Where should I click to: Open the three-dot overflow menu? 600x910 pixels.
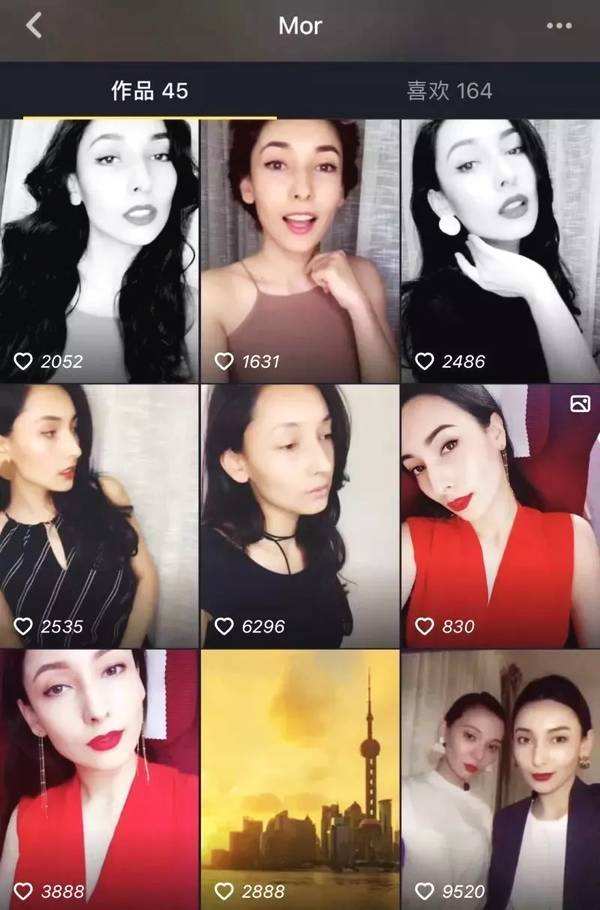tap(559, 26)
